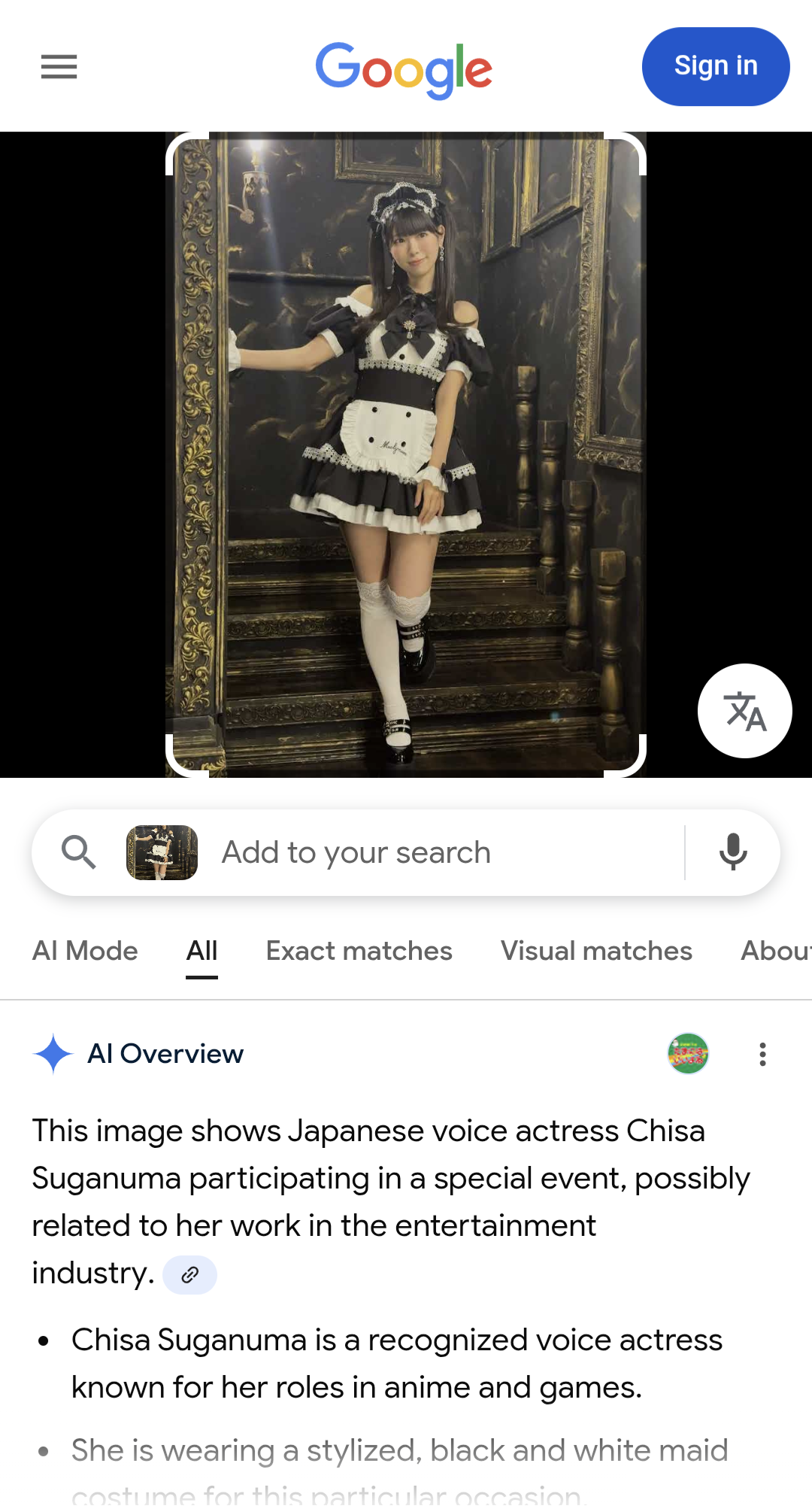Tap the image thumbnail in the search box
This screenshot has width=812, height=1512.
[x=162, y=853]
